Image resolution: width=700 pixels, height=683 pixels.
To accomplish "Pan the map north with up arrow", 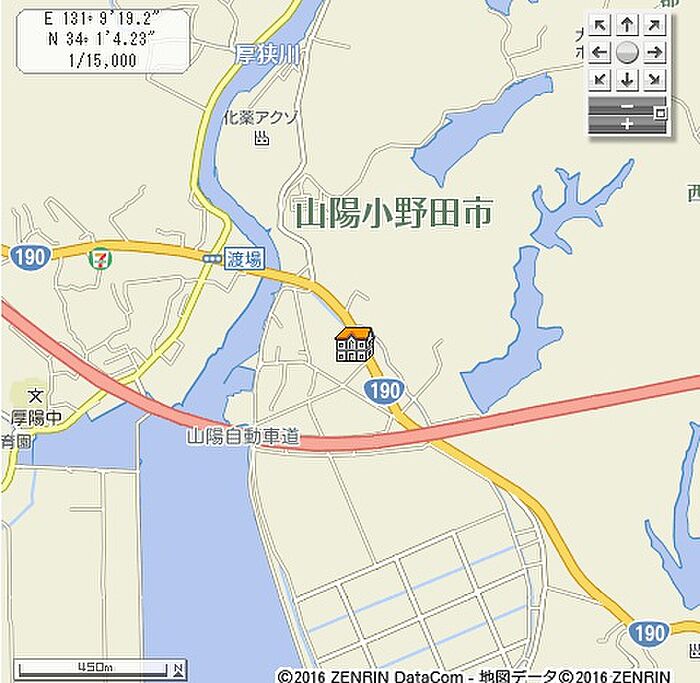I will tap(627, 26).
